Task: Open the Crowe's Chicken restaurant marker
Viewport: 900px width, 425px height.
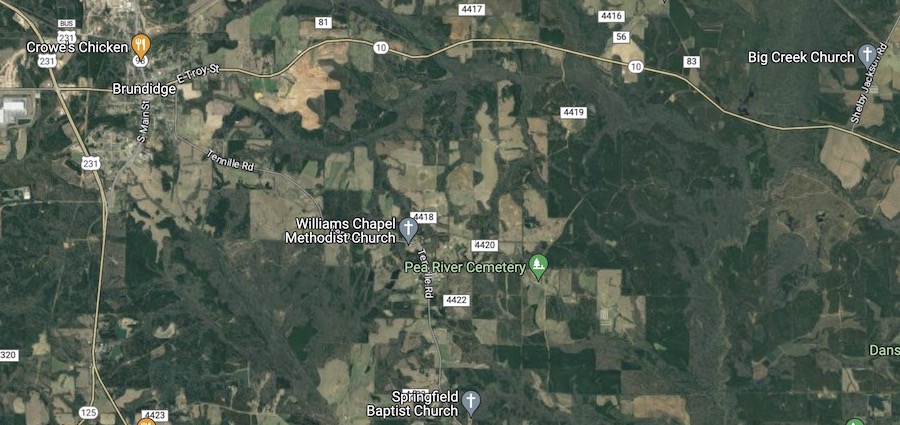Action: [x=142, y=45]
